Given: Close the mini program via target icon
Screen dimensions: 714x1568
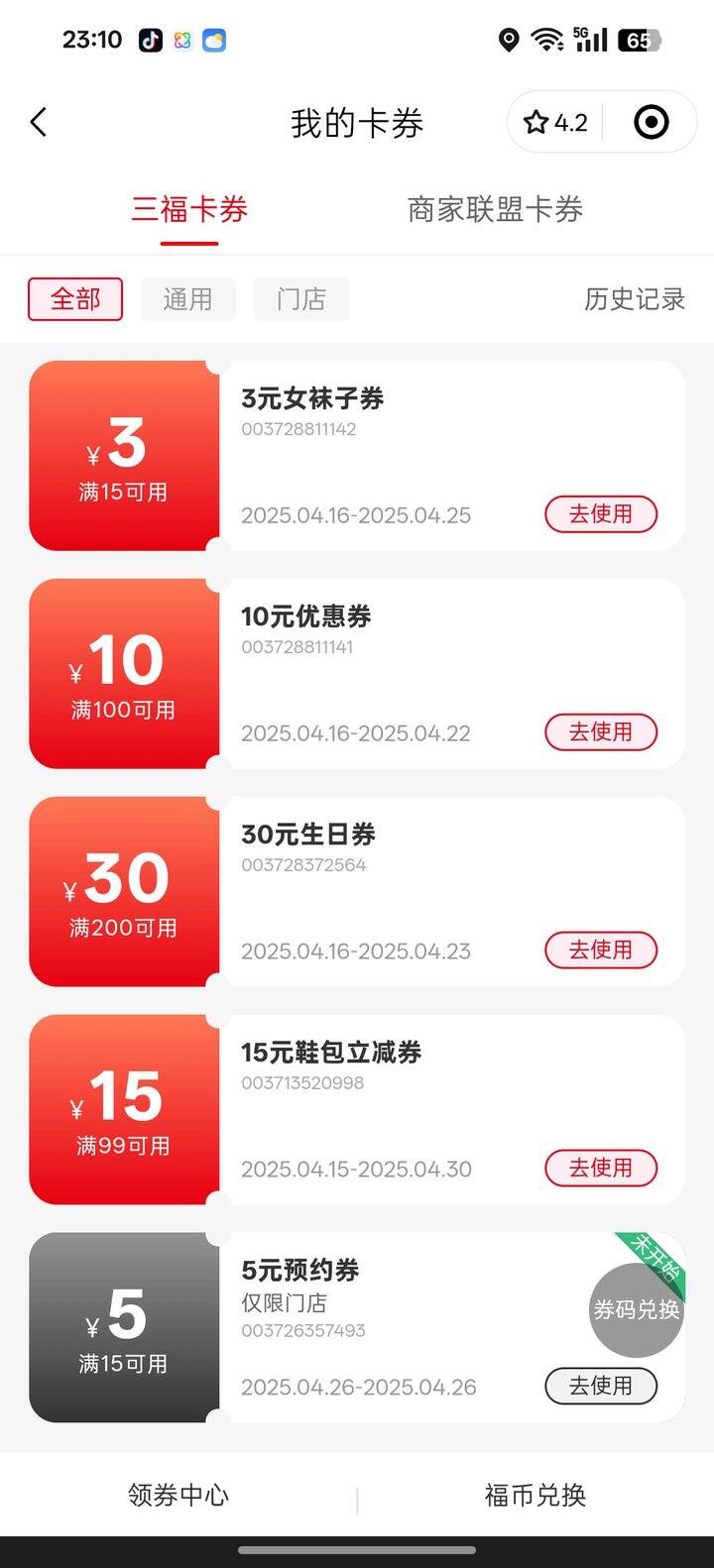Looking at the screenshot, I should 651,123.
